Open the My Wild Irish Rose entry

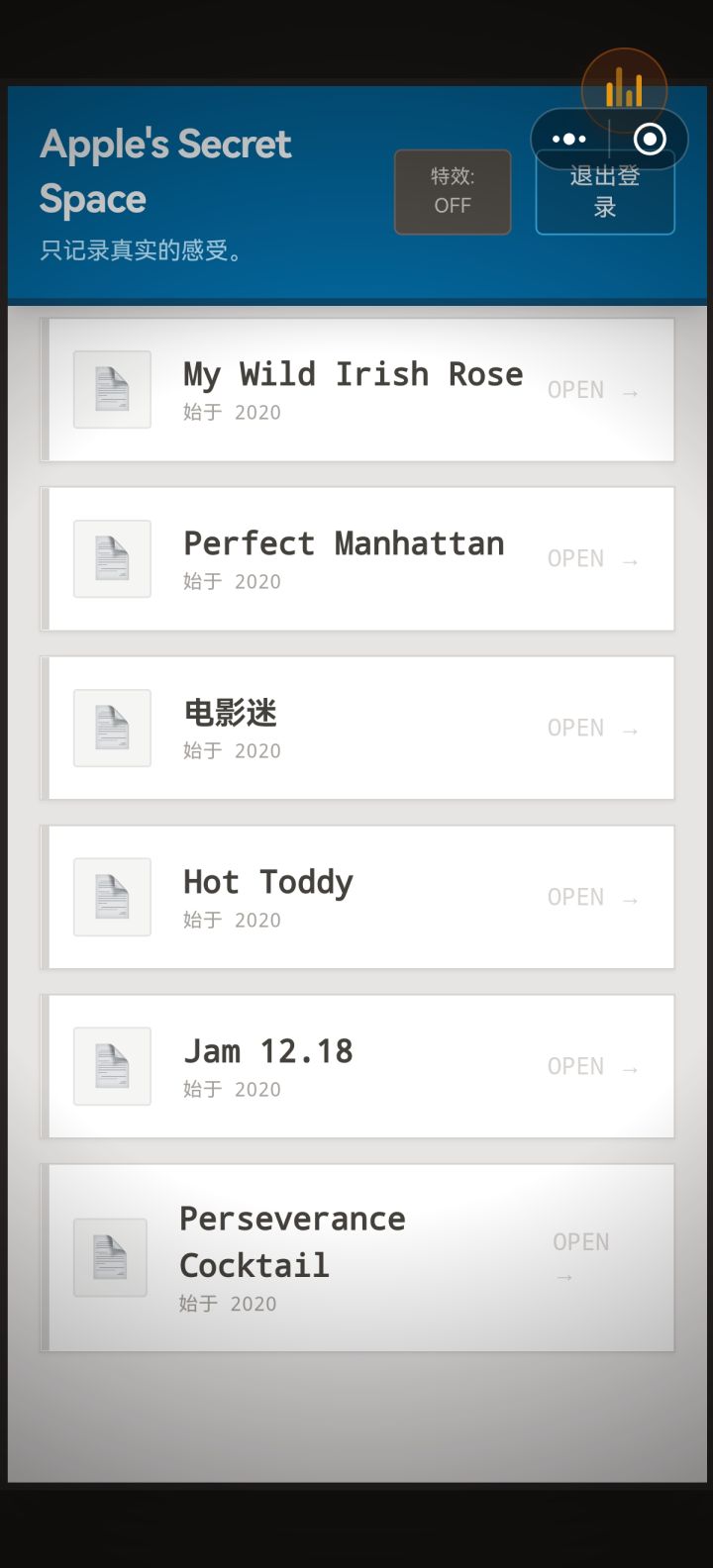pos(358,390)
